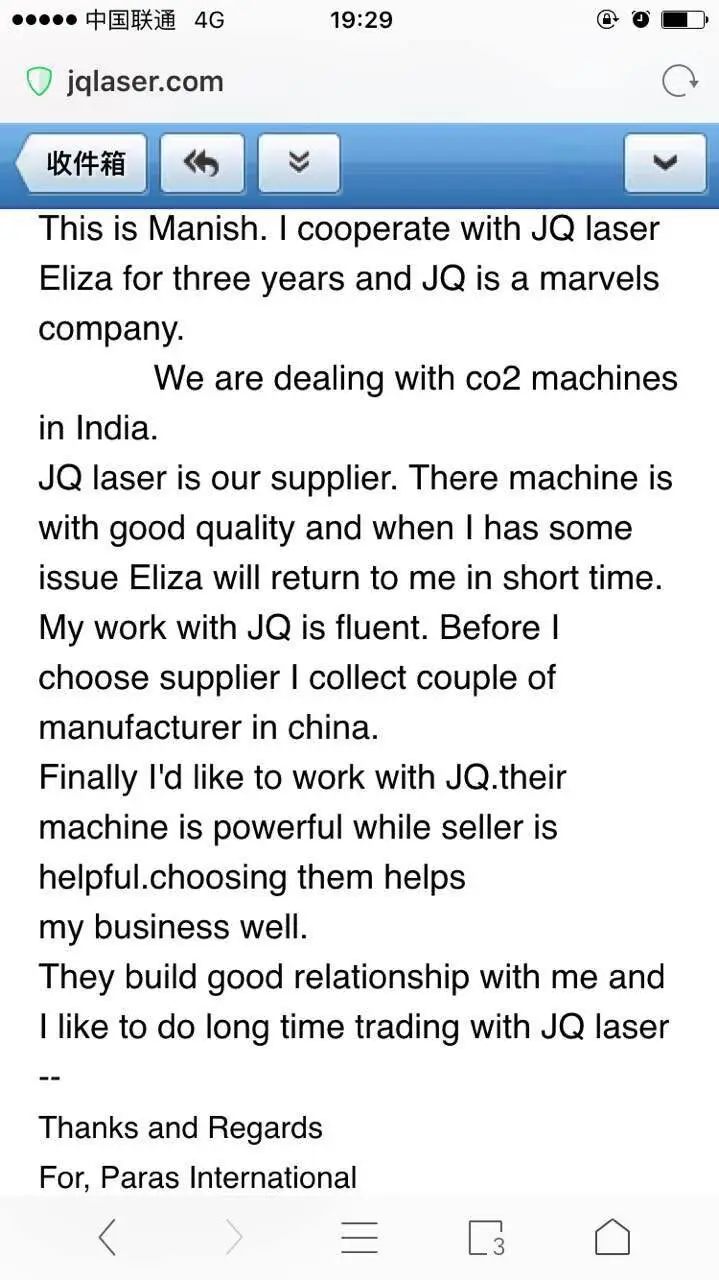
Task: Go back with the browser back arrow
Action: pos(107,1238)
